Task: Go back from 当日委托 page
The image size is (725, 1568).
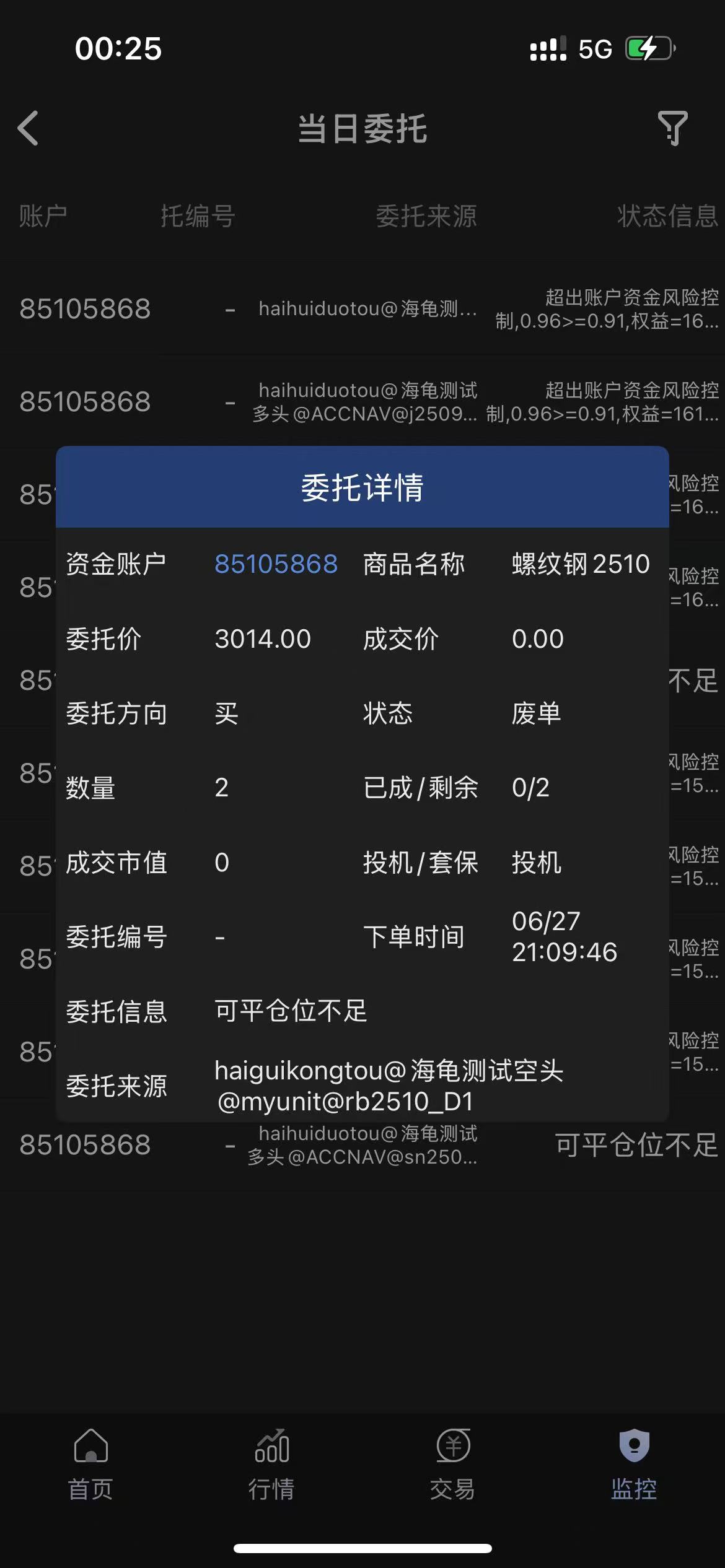Action: pos(29,128)
